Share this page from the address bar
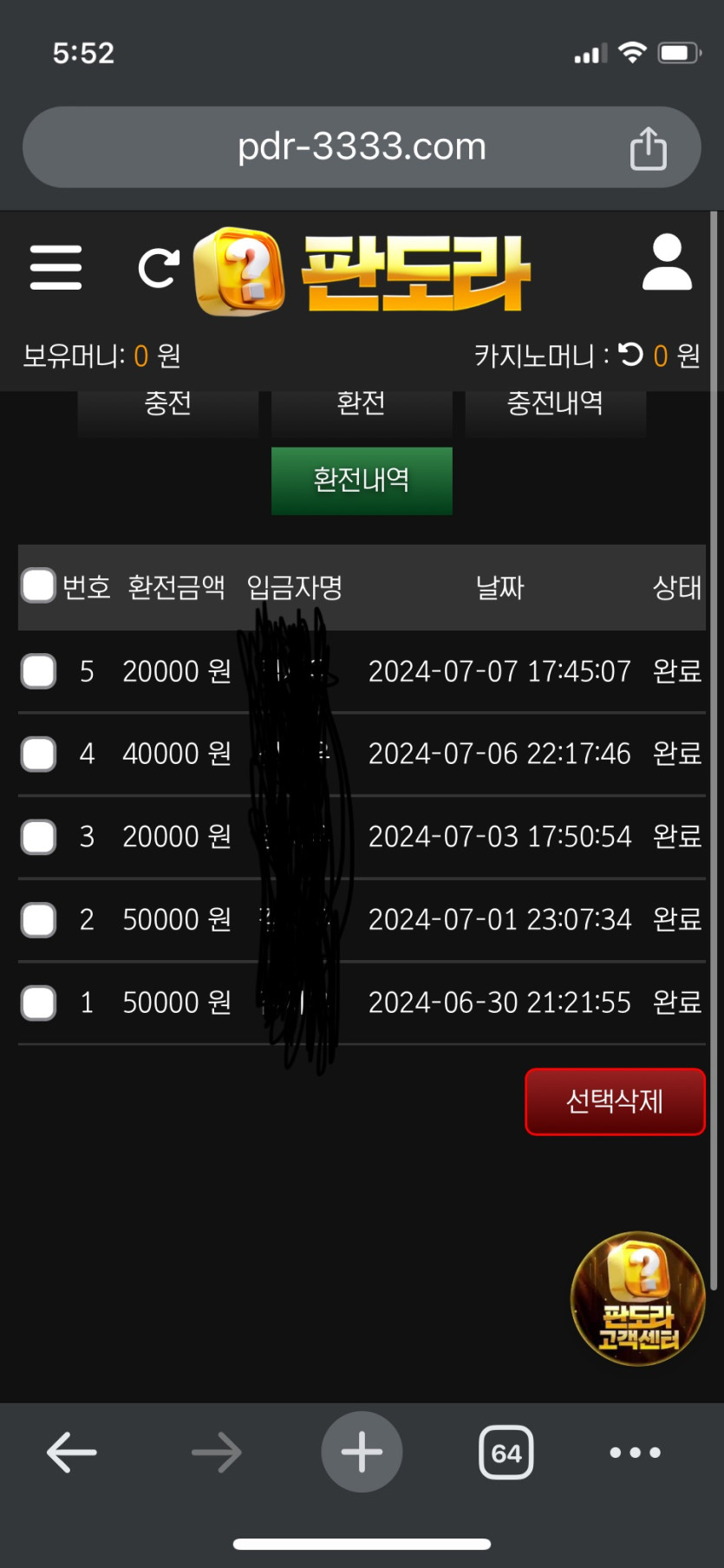This screenshot has height=1568, width=724. tap(648, 148)
